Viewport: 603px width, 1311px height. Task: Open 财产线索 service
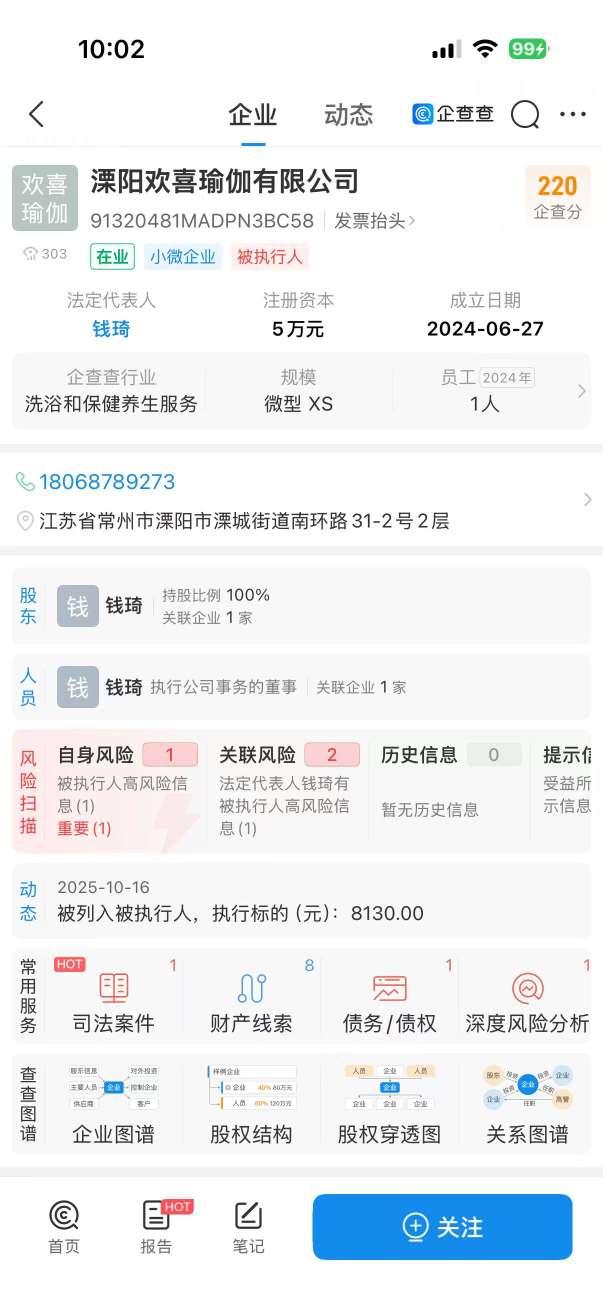[251, 1000]
